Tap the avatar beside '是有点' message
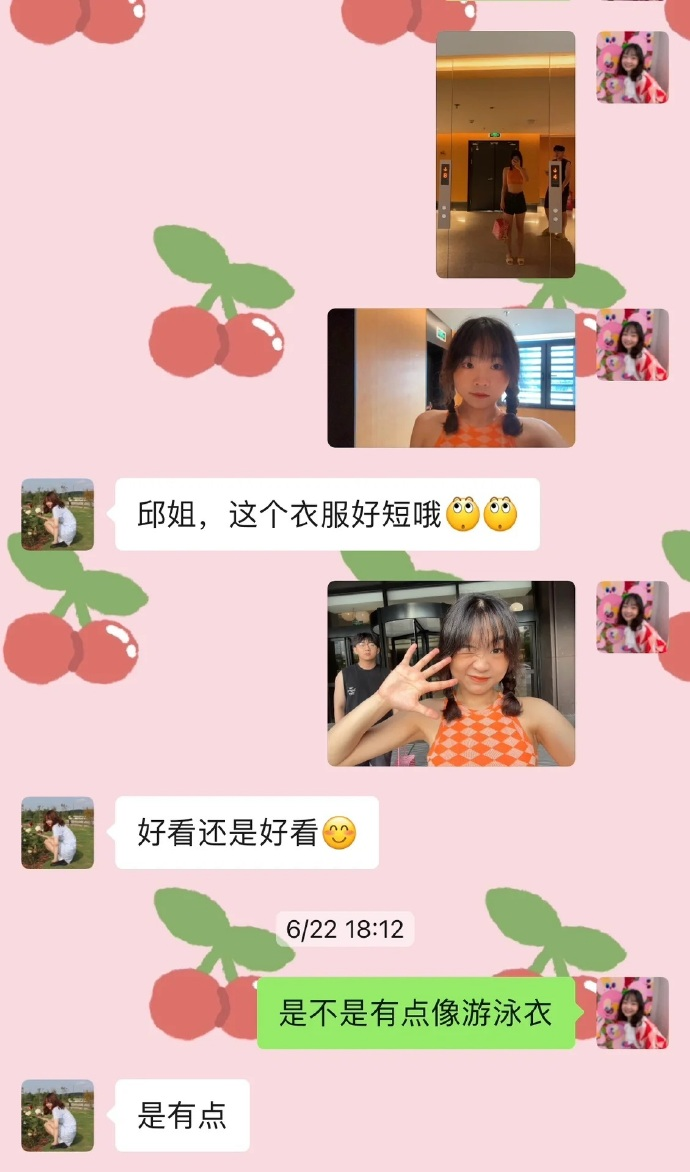Viewport: 690px width, 1172px height. 58,1115
